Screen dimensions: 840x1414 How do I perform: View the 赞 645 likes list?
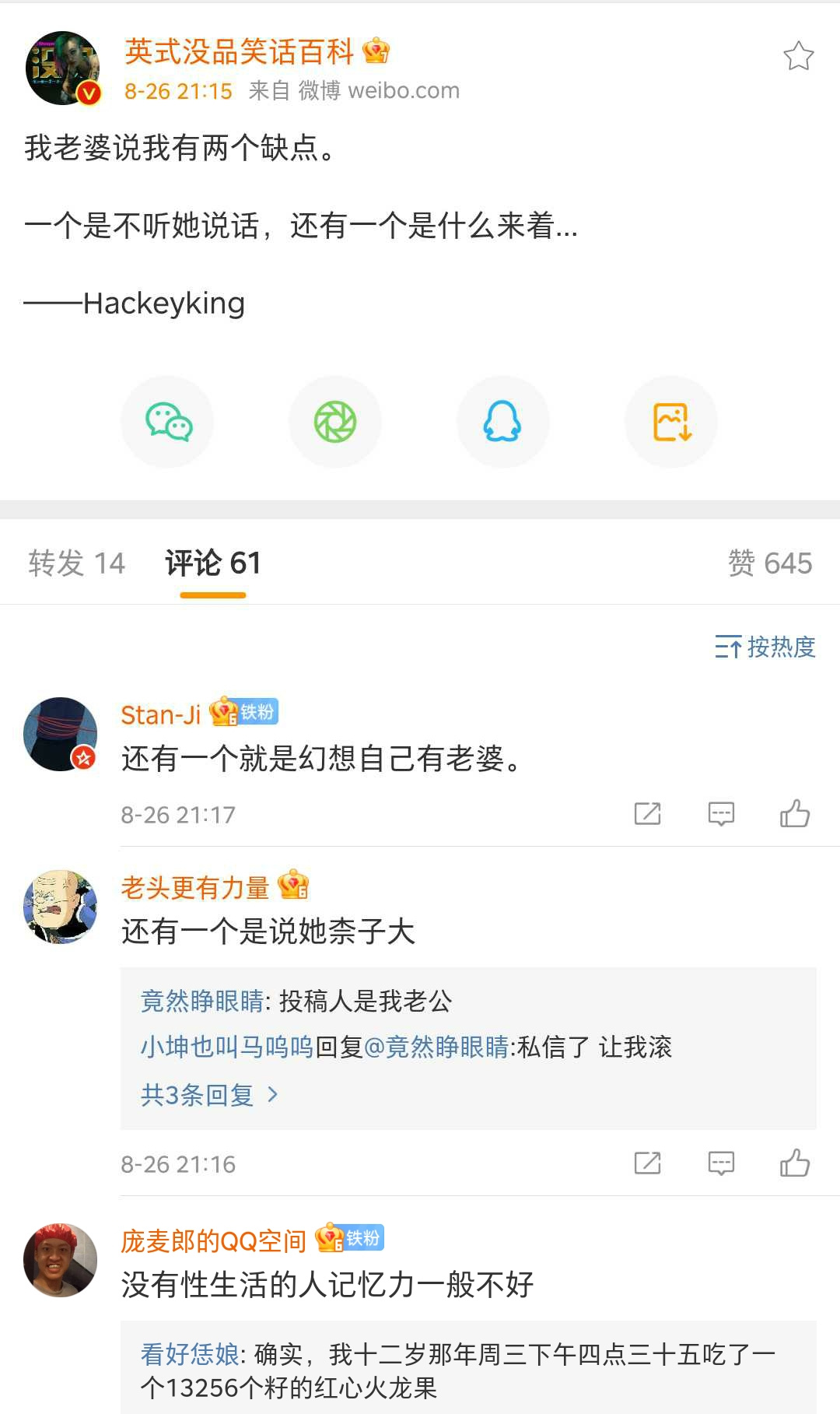[769, 563]
